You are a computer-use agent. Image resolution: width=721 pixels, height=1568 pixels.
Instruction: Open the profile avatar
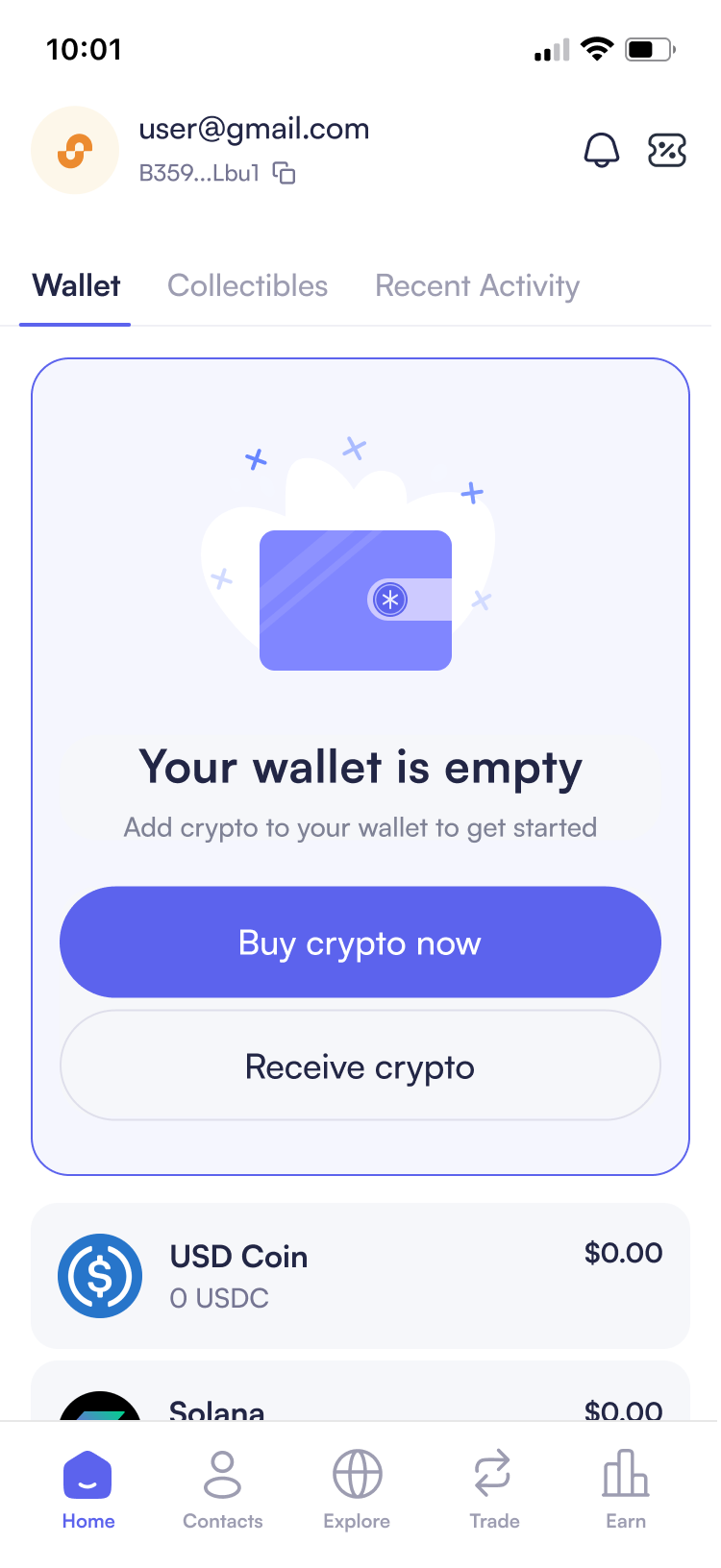[75, 151]
